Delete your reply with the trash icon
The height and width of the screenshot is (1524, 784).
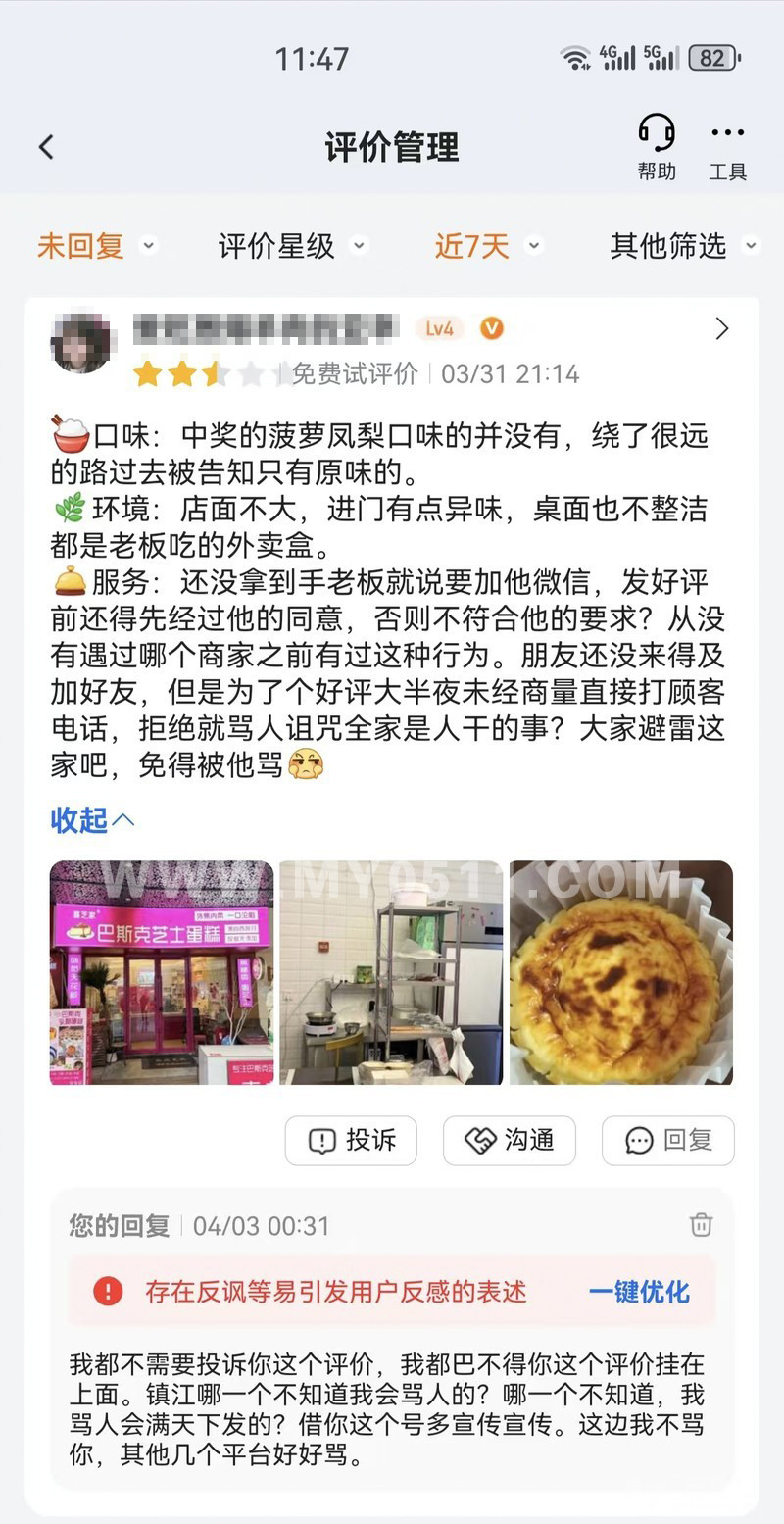[x=701, y=1225]
